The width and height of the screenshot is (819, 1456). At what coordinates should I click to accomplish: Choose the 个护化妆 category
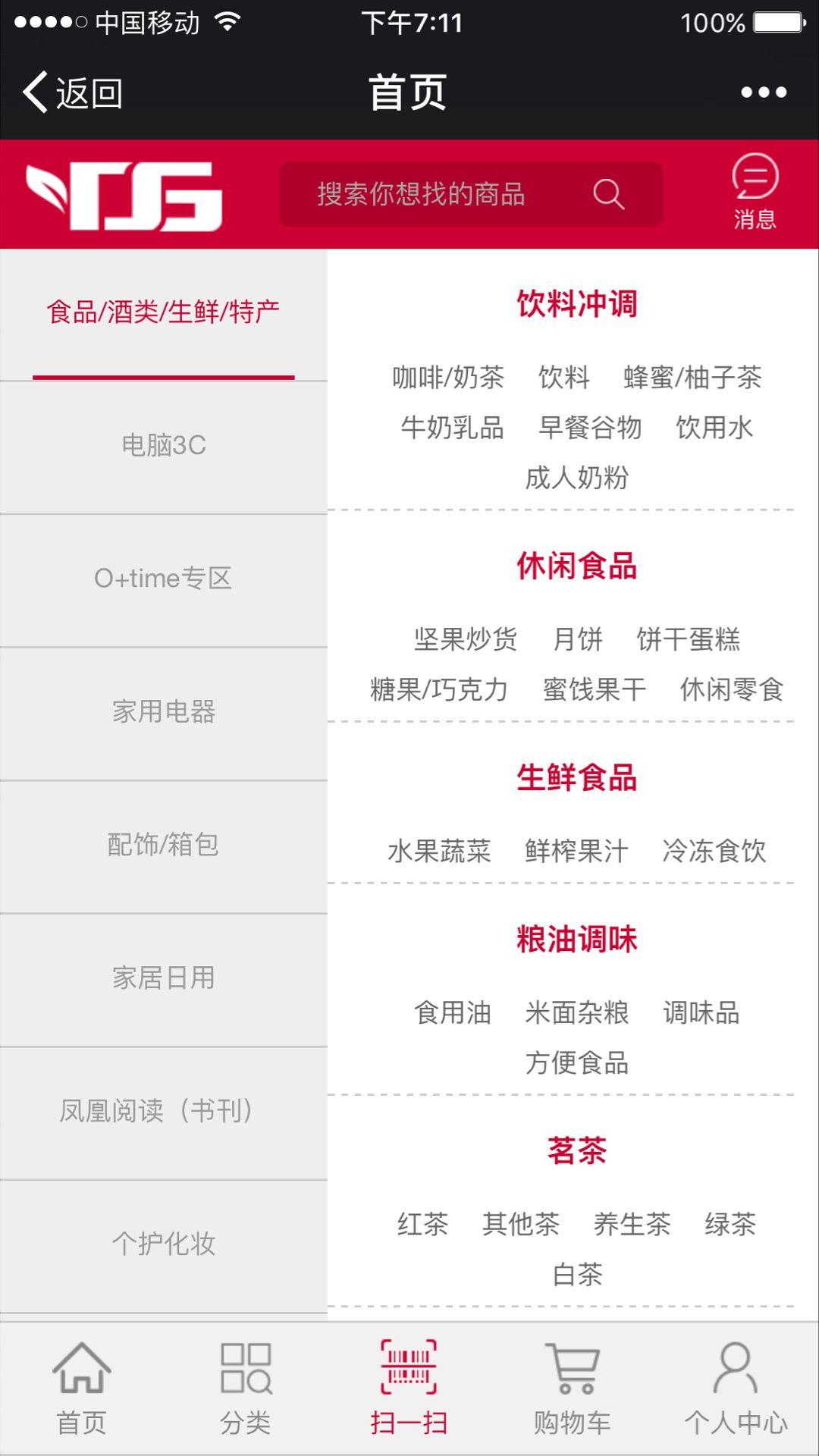[x=164, y=1244]
